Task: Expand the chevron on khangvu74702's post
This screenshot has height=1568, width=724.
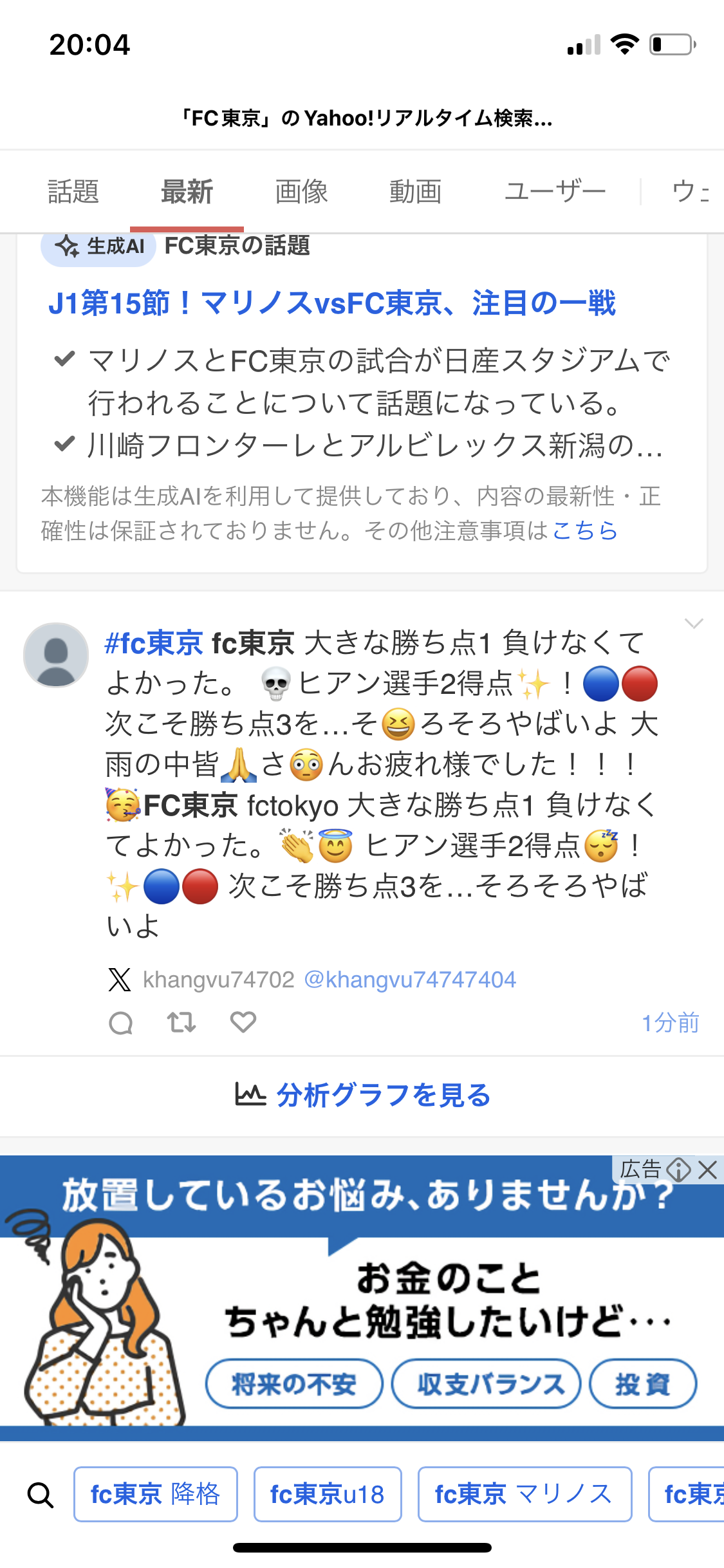Action: coord(694,623)
